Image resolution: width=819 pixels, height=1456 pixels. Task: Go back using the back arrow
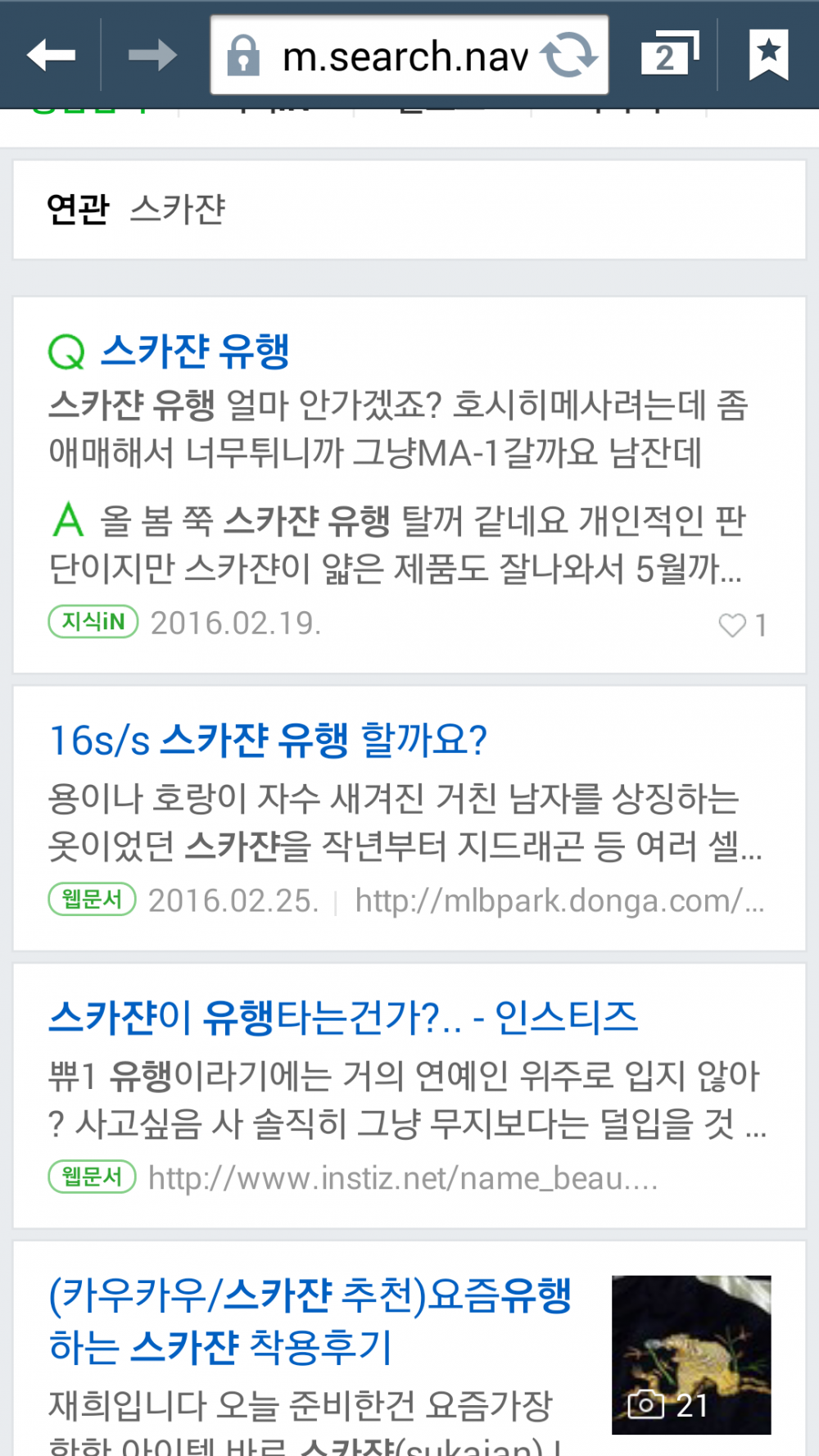51,55
